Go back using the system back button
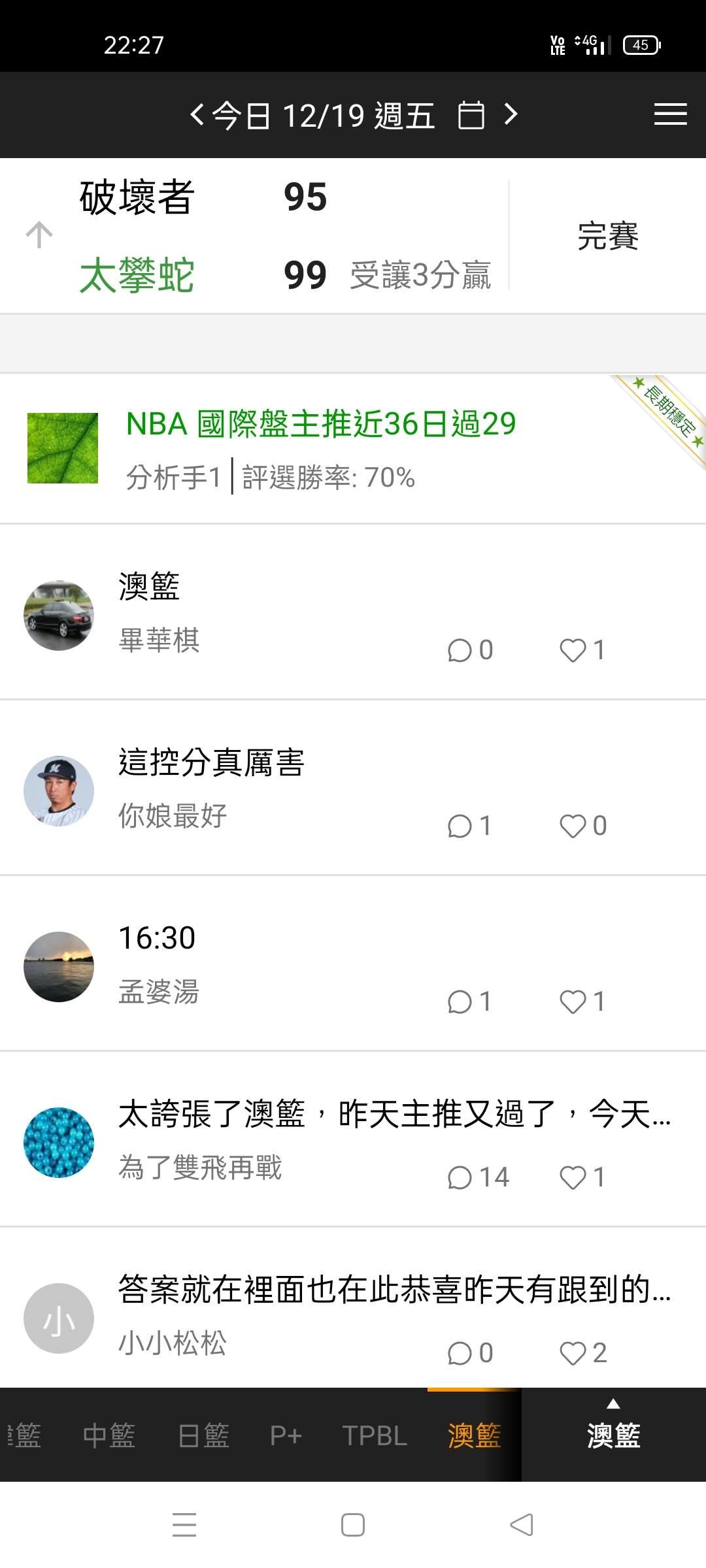The height and width of the screenshot is (1568, 706). point(522,1525)
